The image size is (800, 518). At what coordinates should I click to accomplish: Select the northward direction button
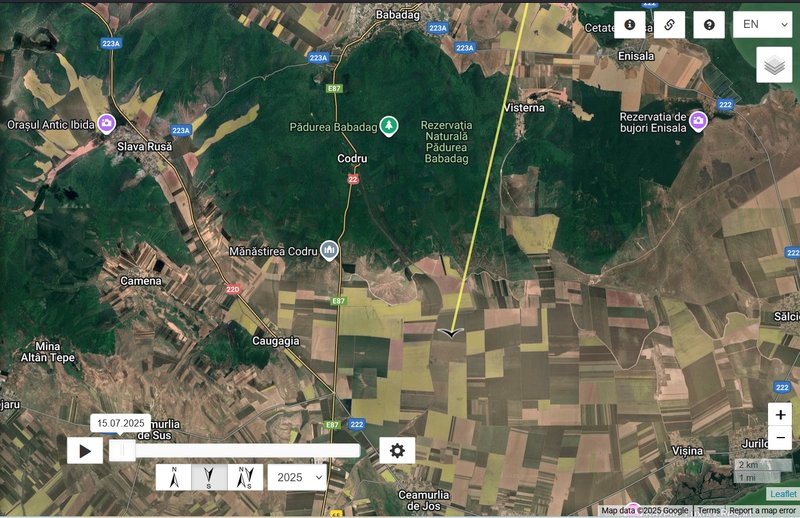point(174,477)
